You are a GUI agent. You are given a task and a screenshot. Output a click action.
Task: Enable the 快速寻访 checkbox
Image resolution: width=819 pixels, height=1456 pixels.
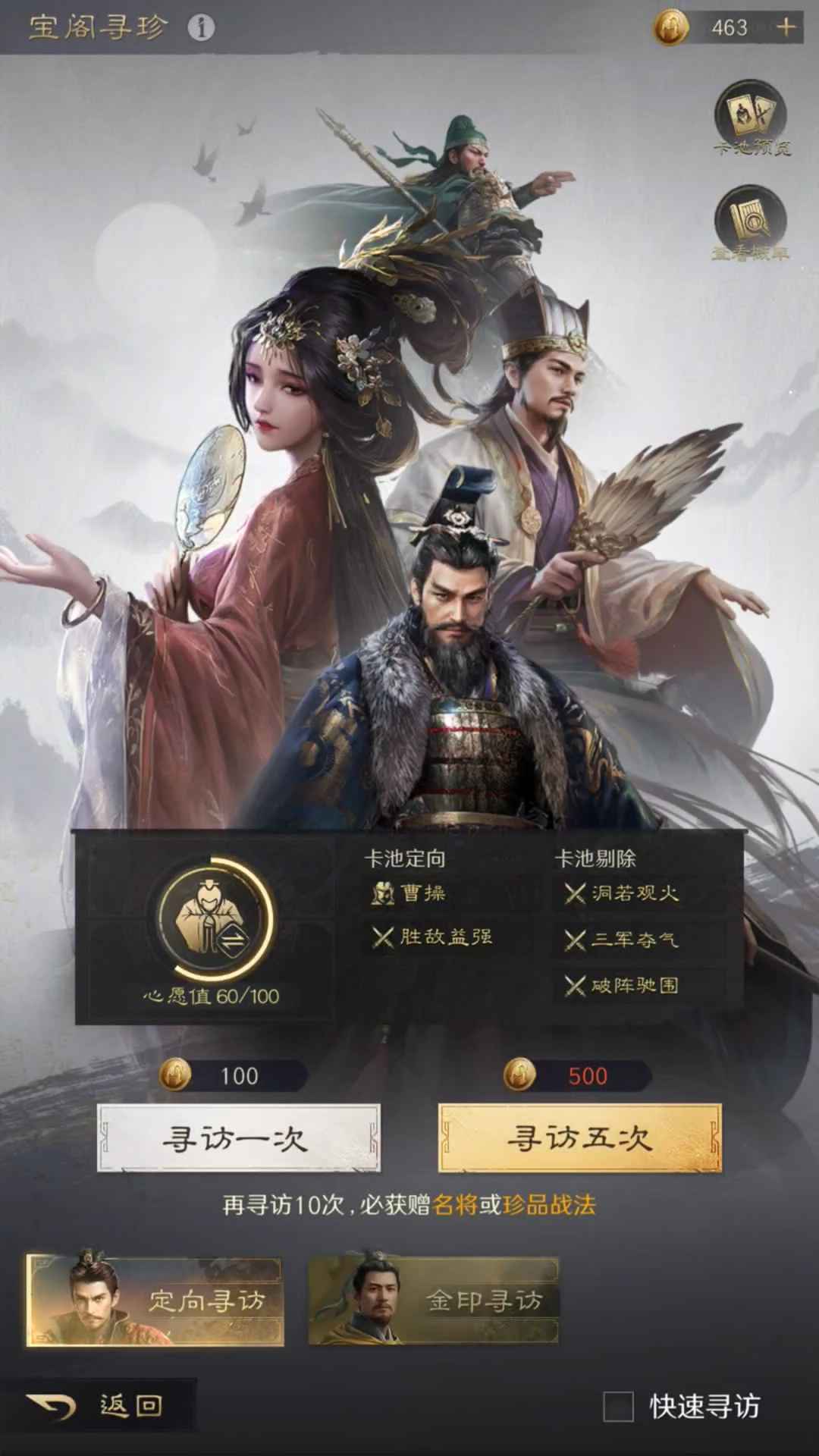(618, 1407)
